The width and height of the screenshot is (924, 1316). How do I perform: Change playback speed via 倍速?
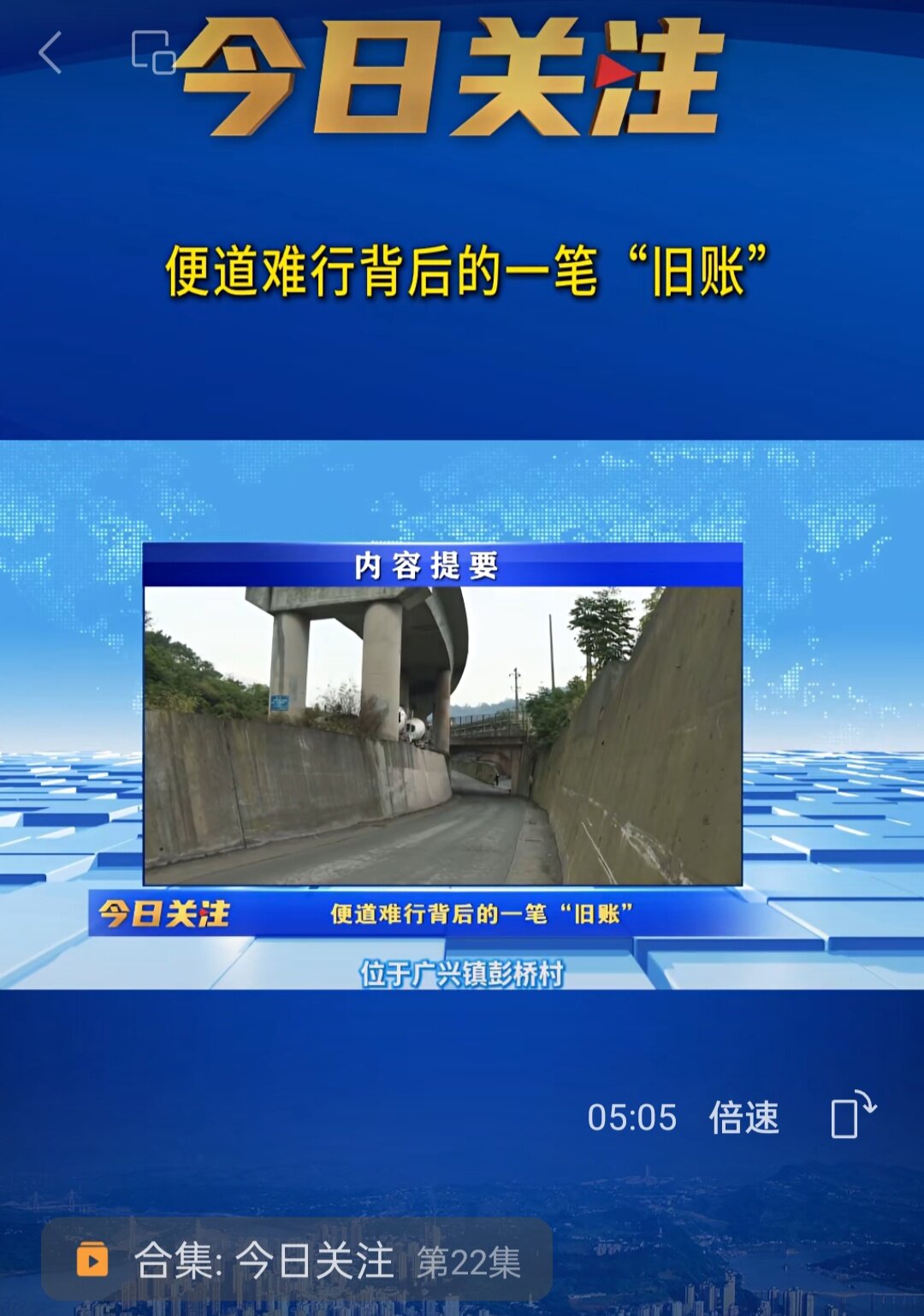click(743, 1117)
